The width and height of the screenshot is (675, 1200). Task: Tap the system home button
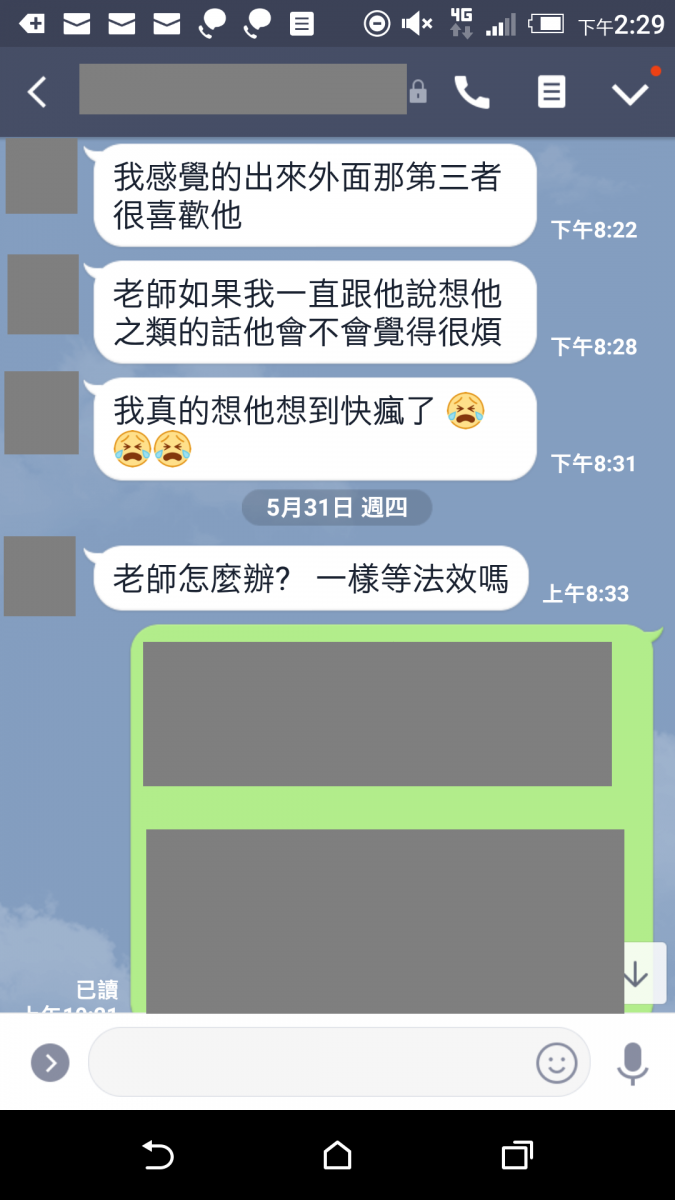pyautogui.click(x=337, y=1156)
